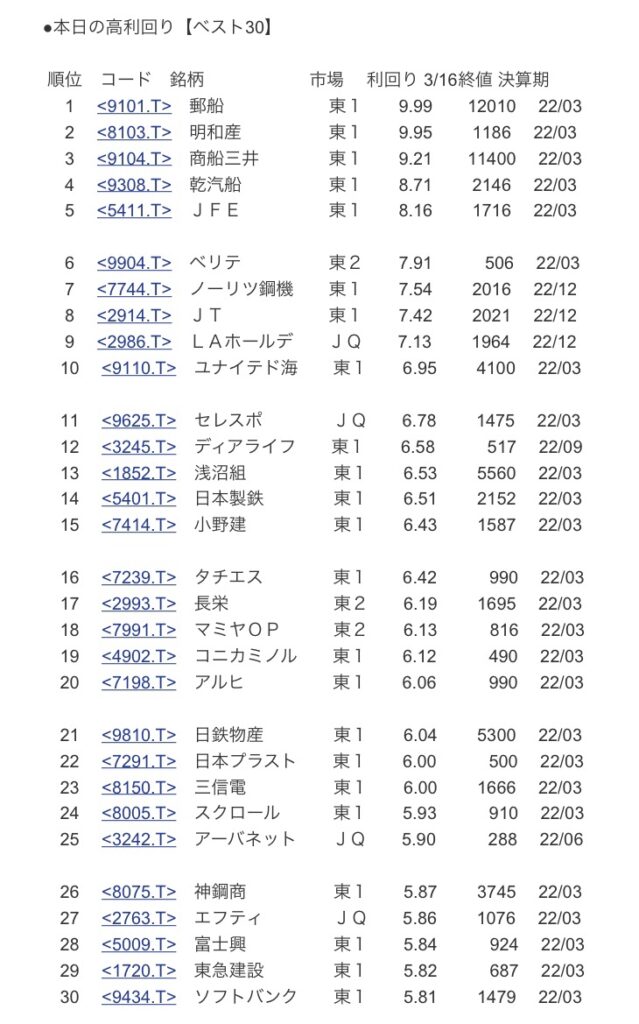The image size is (639, 1024).
Task: Tap code 7744.T for ノーリツ鋼機
Action: (x=134, y=289)
